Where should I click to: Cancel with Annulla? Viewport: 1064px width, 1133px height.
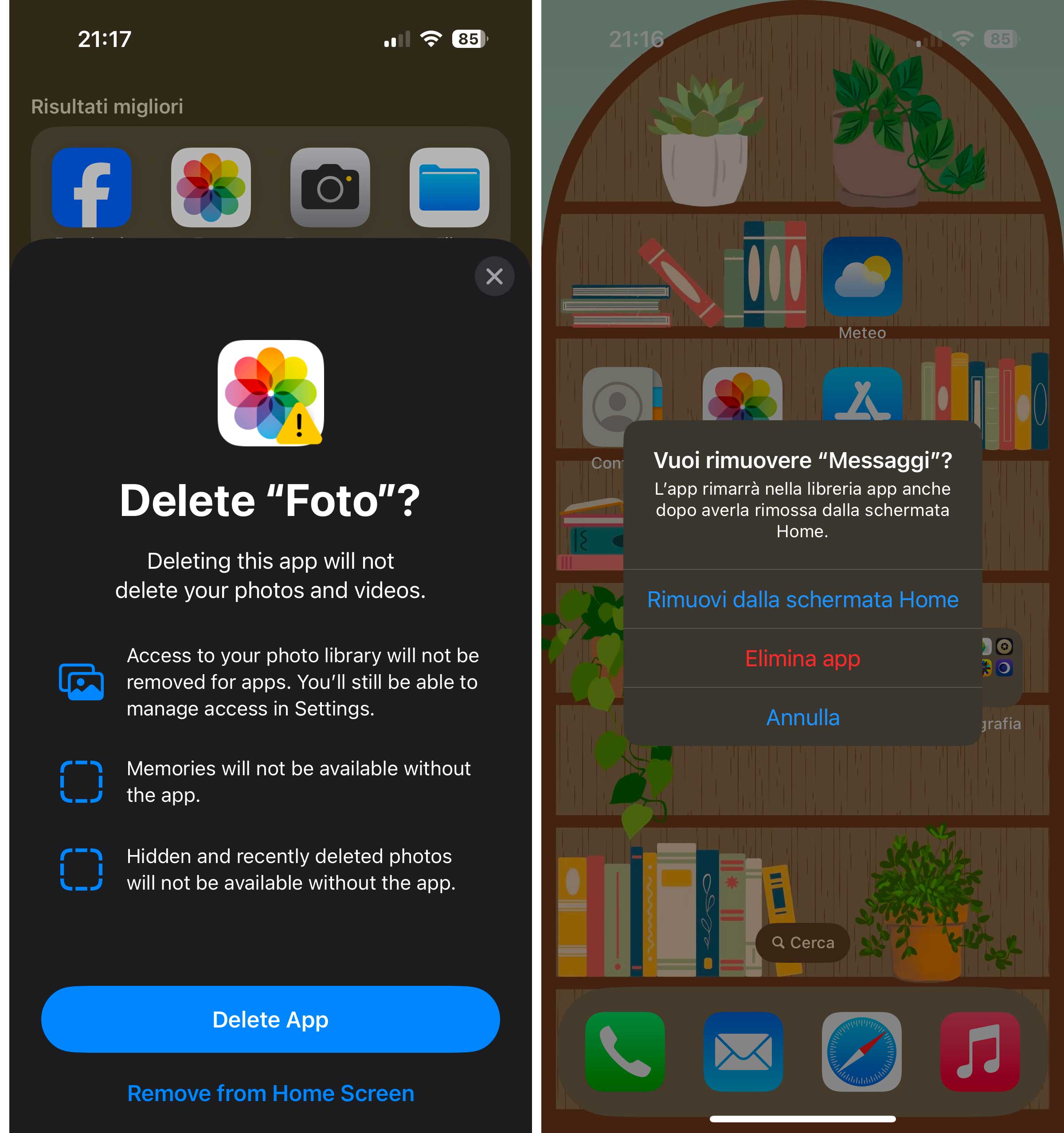pyautogui.click(x=802, y=717)
